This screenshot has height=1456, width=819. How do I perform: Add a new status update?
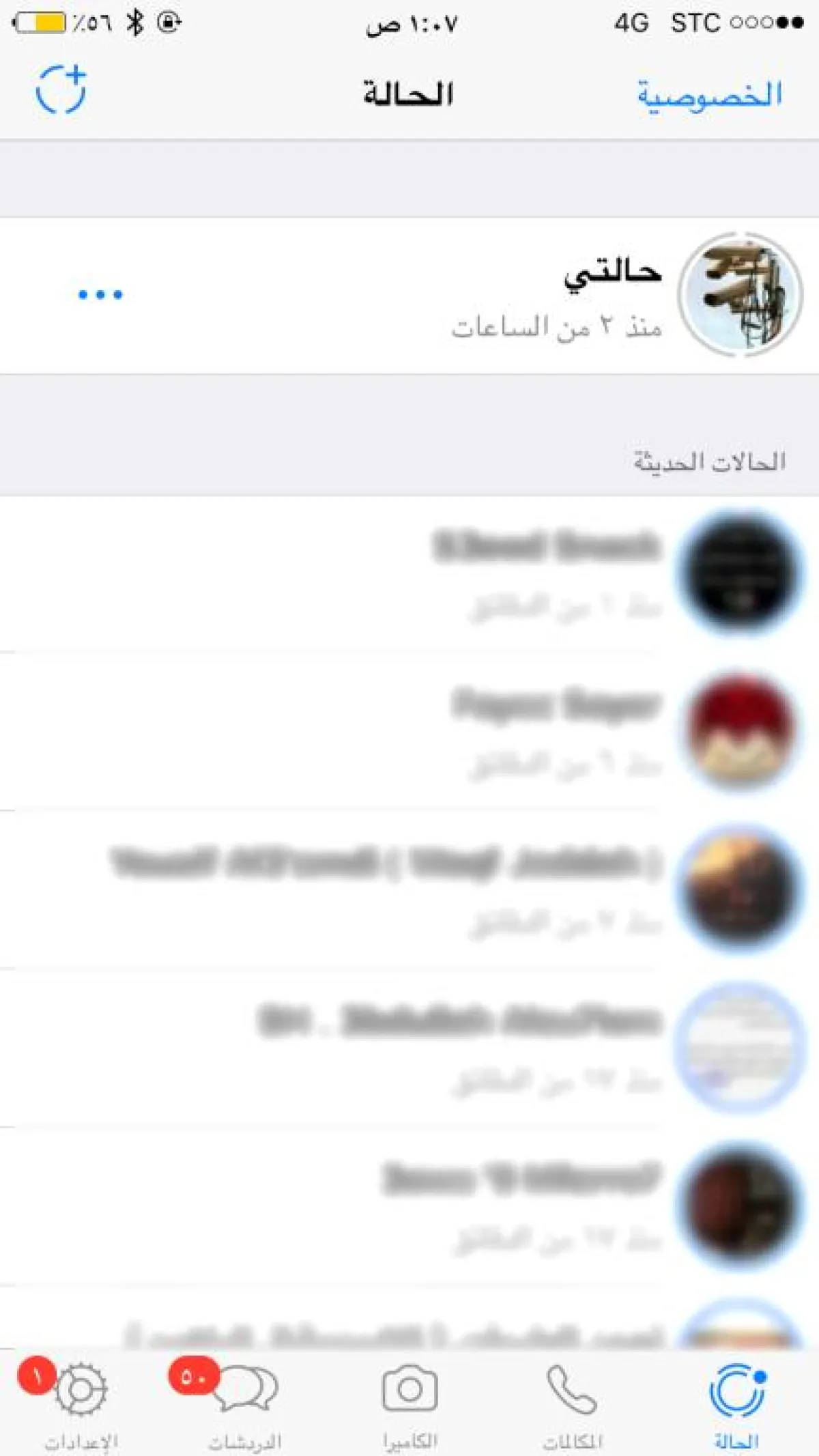pyautogui.click(x=61, y=90)
